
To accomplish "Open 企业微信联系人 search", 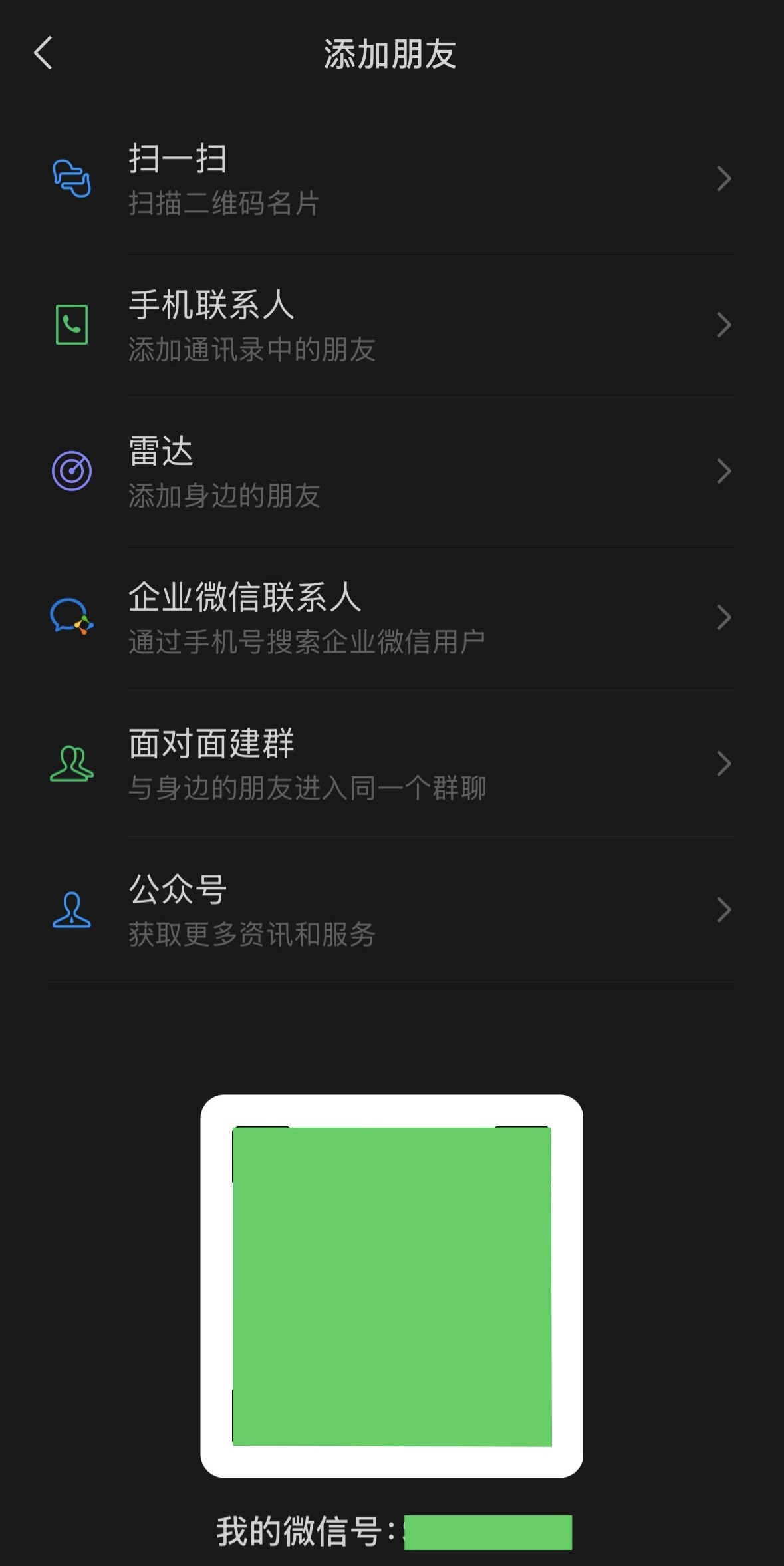I will click(392, 617).
